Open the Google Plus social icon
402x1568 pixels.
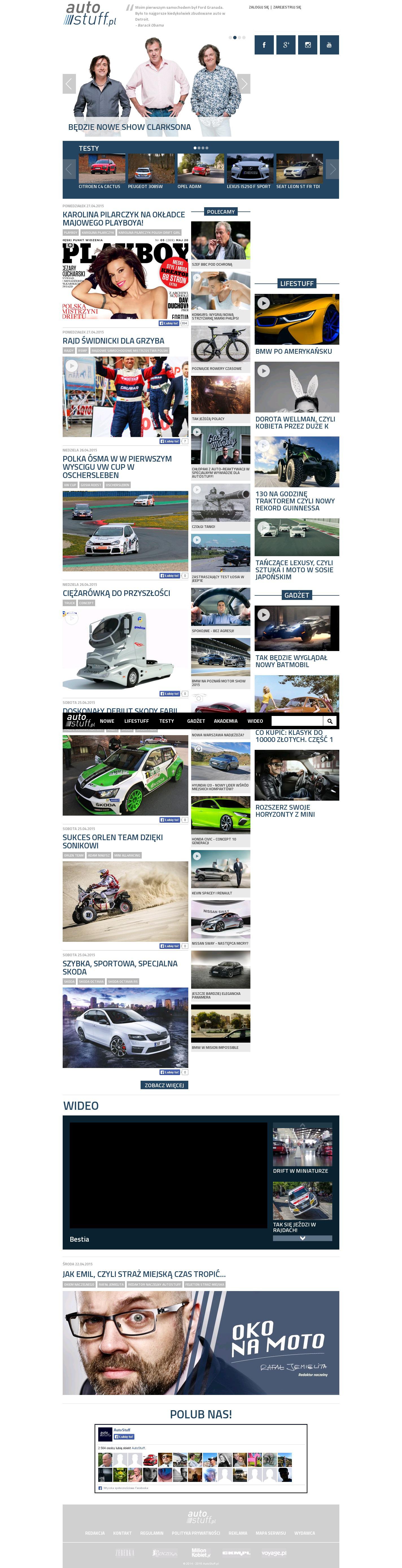(x=286, y=45)
